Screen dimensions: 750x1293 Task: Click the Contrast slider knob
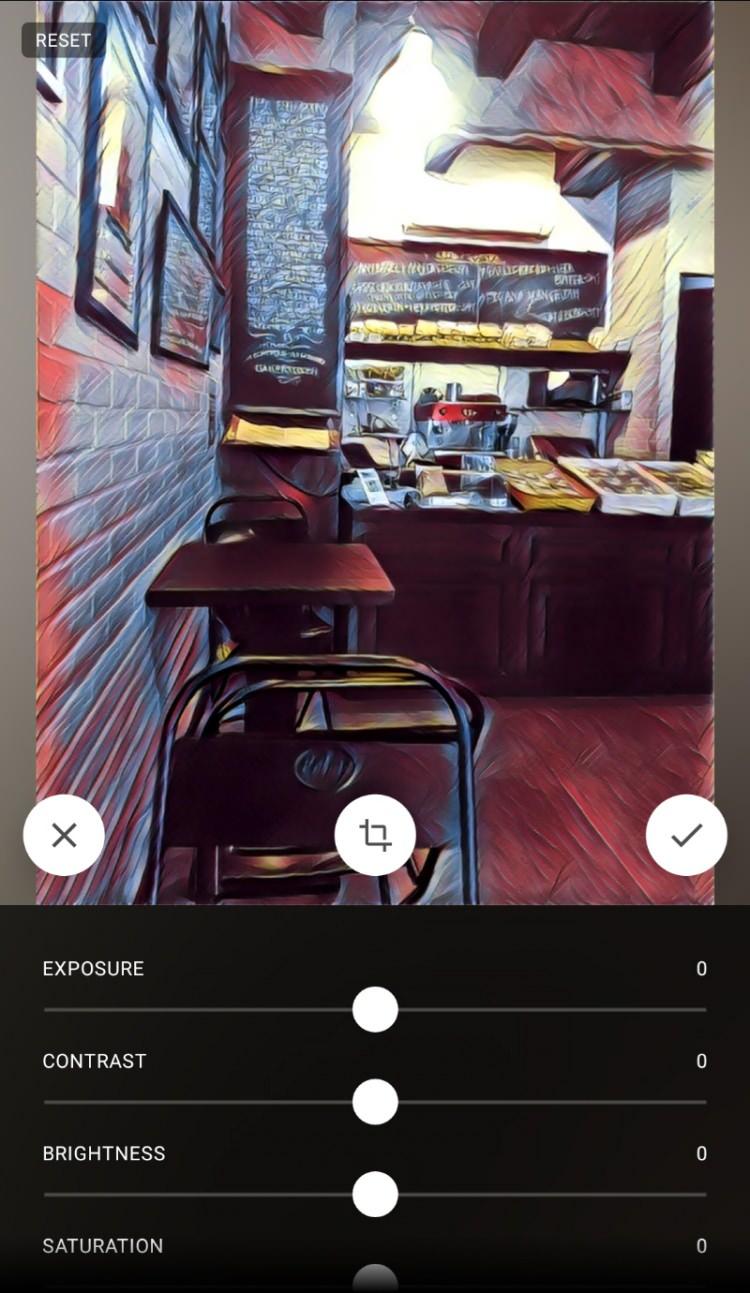[373, 1101]
